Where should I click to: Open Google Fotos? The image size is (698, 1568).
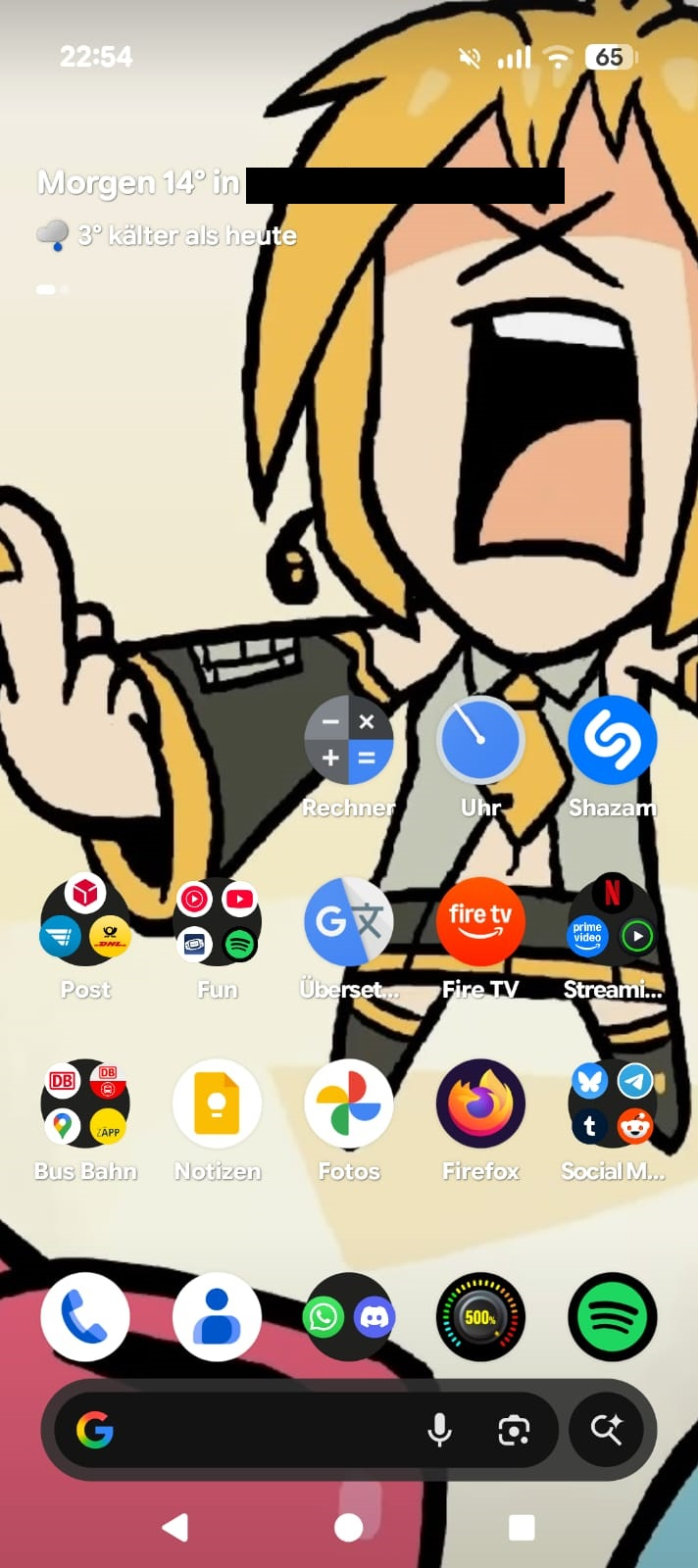pyautogui.click(x=348, y=1103)
